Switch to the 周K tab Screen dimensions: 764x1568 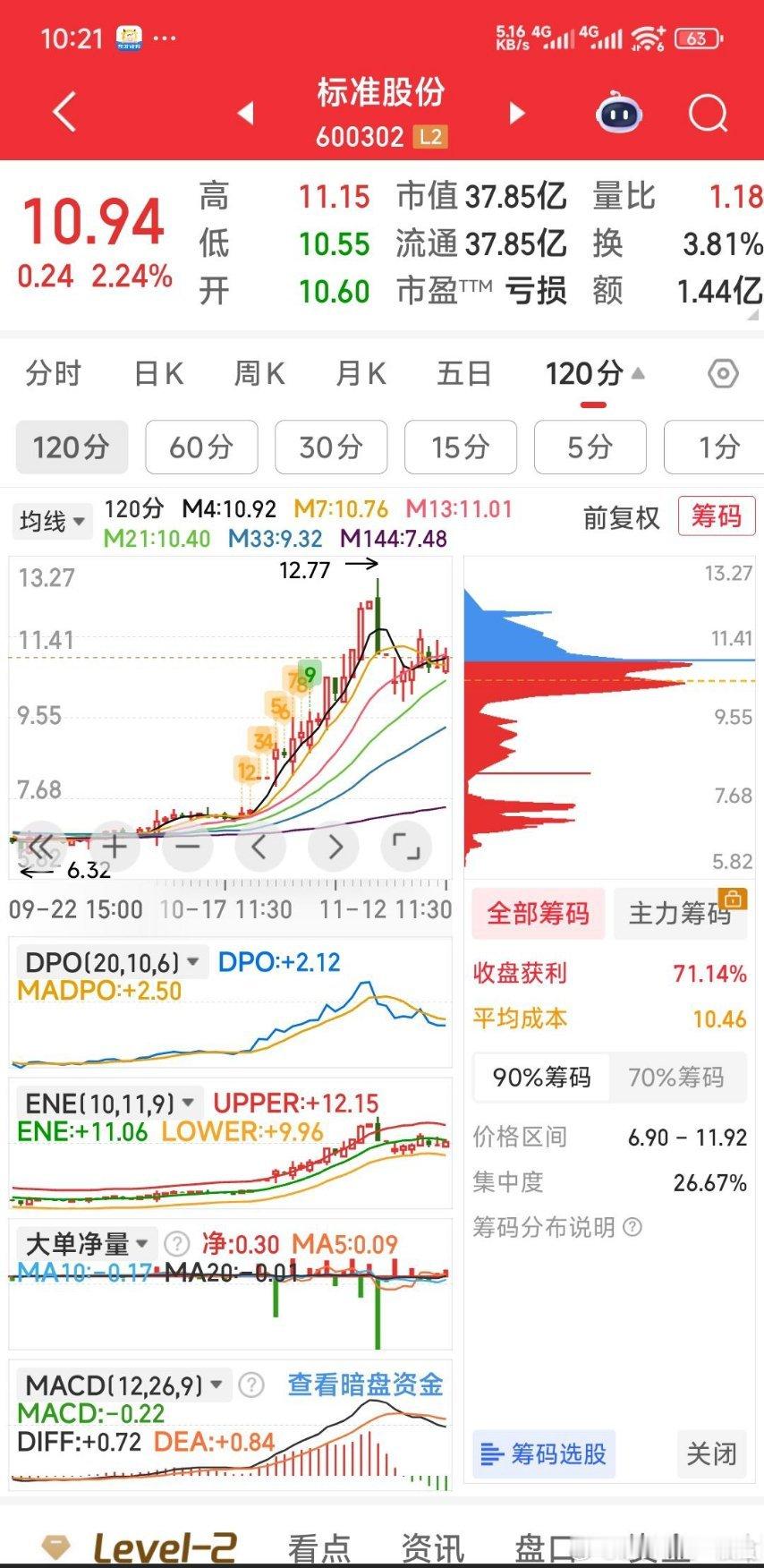click(x=259, y=373)
